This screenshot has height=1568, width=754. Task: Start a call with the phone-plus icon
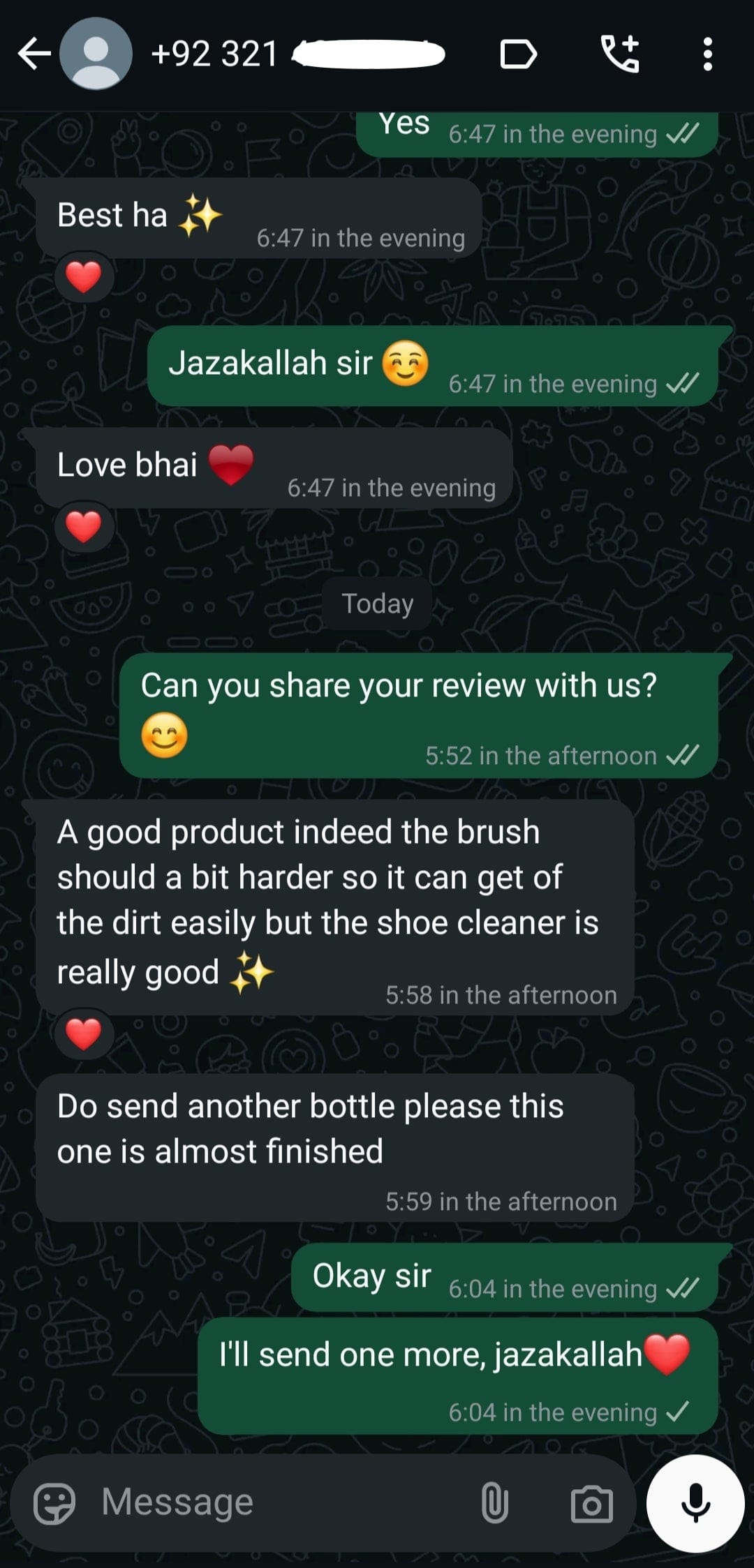click(620, 54)
